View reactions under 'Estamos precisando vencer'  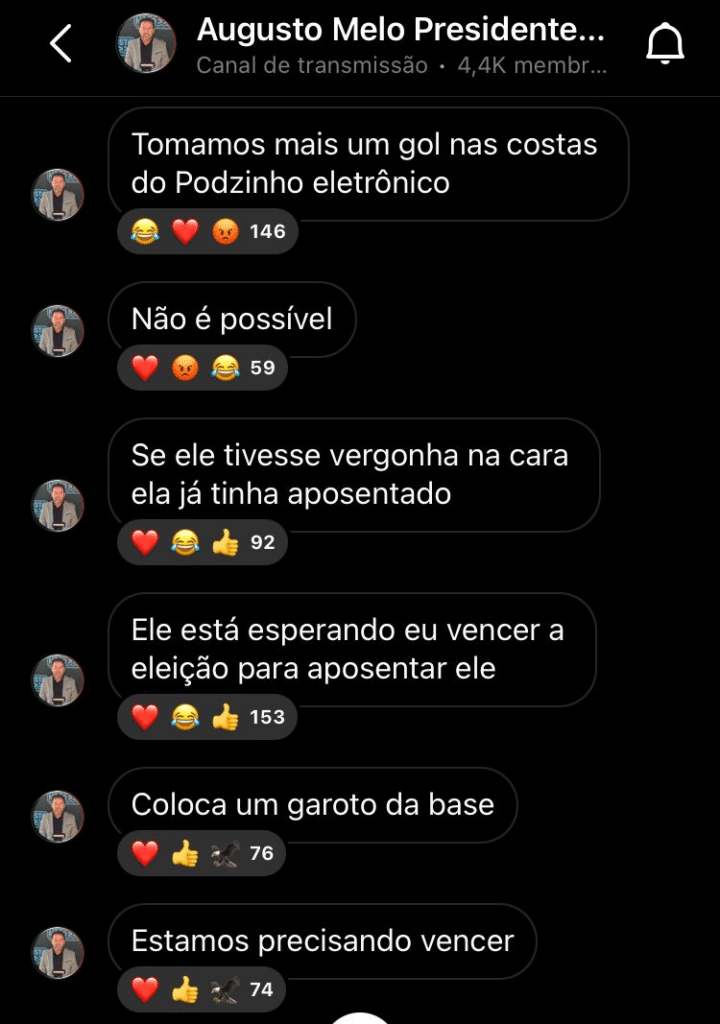tap(203, 989)
